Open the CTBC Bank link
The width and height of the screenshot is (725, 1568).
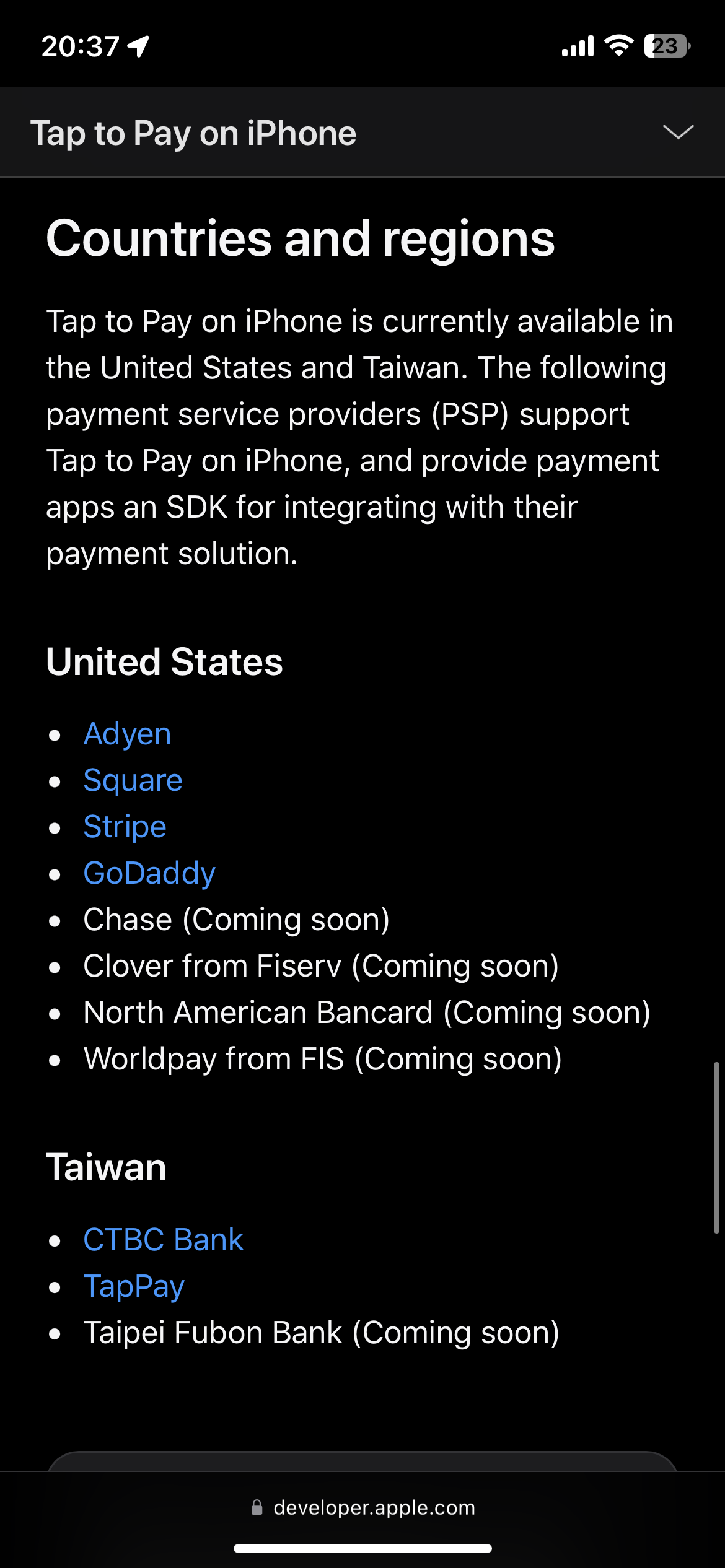(x=164, y=1240)
